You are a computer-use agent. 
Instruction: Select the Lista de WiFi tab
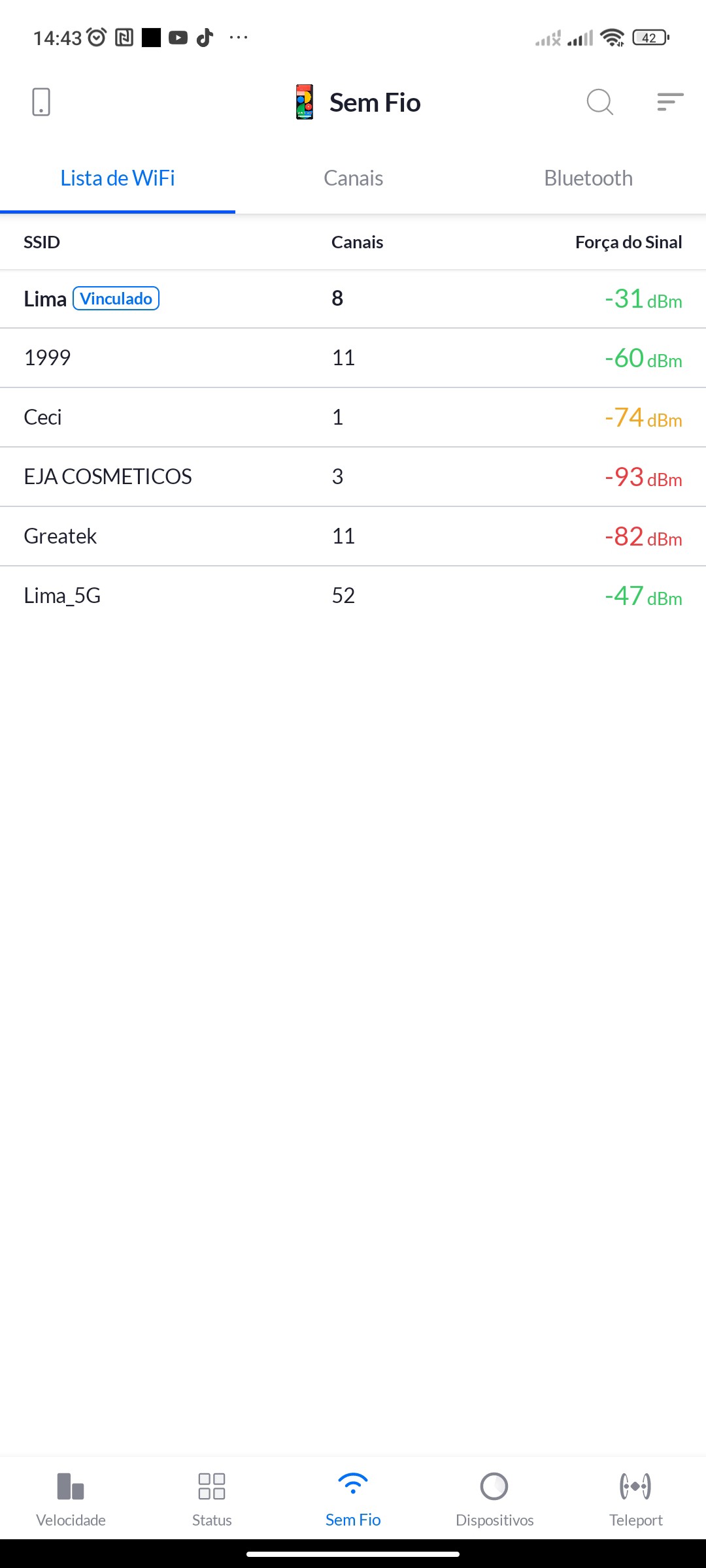tap(118, 178)
